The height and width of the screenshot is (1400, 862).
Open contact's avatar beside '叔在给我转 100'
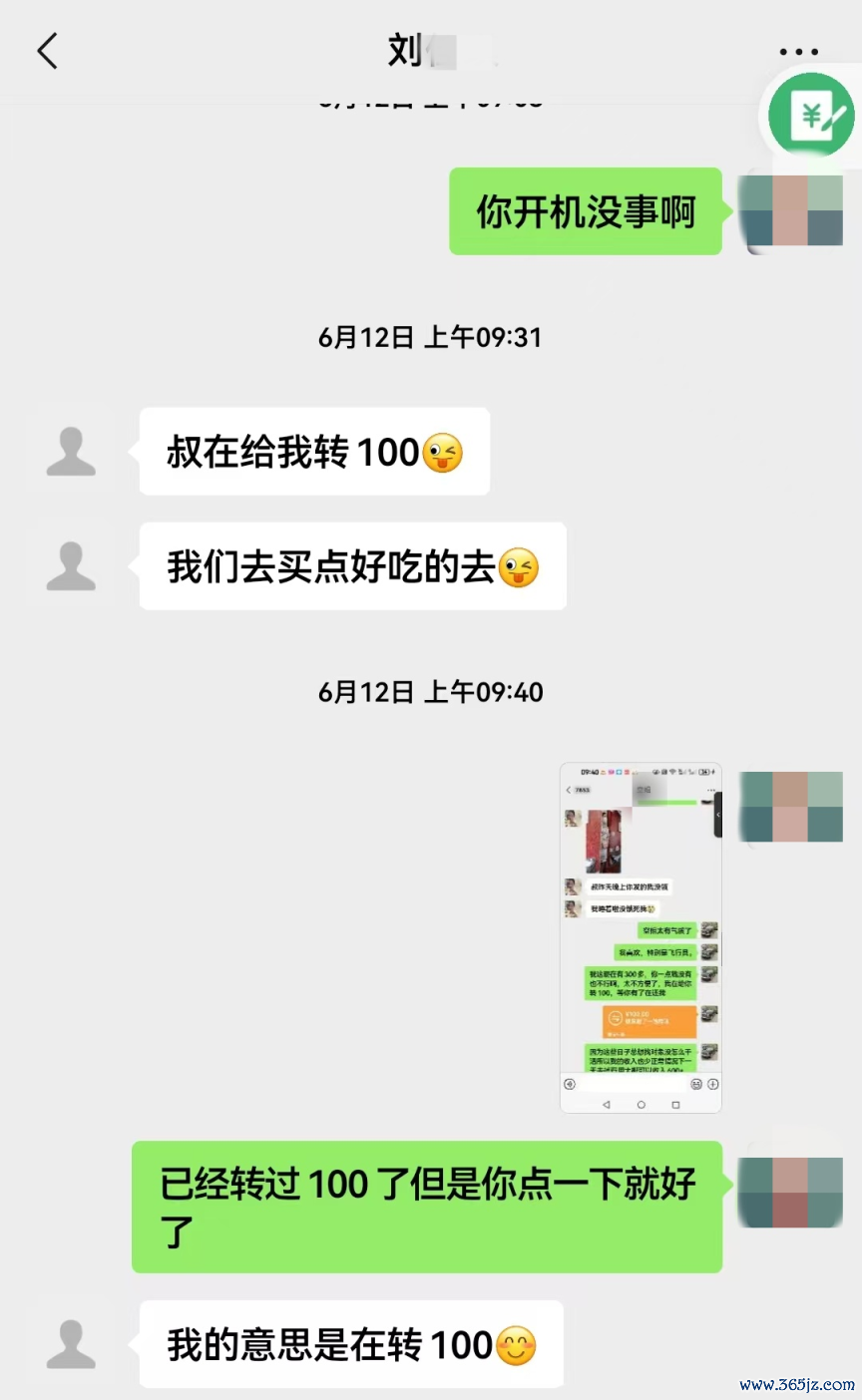click(72, 452)
